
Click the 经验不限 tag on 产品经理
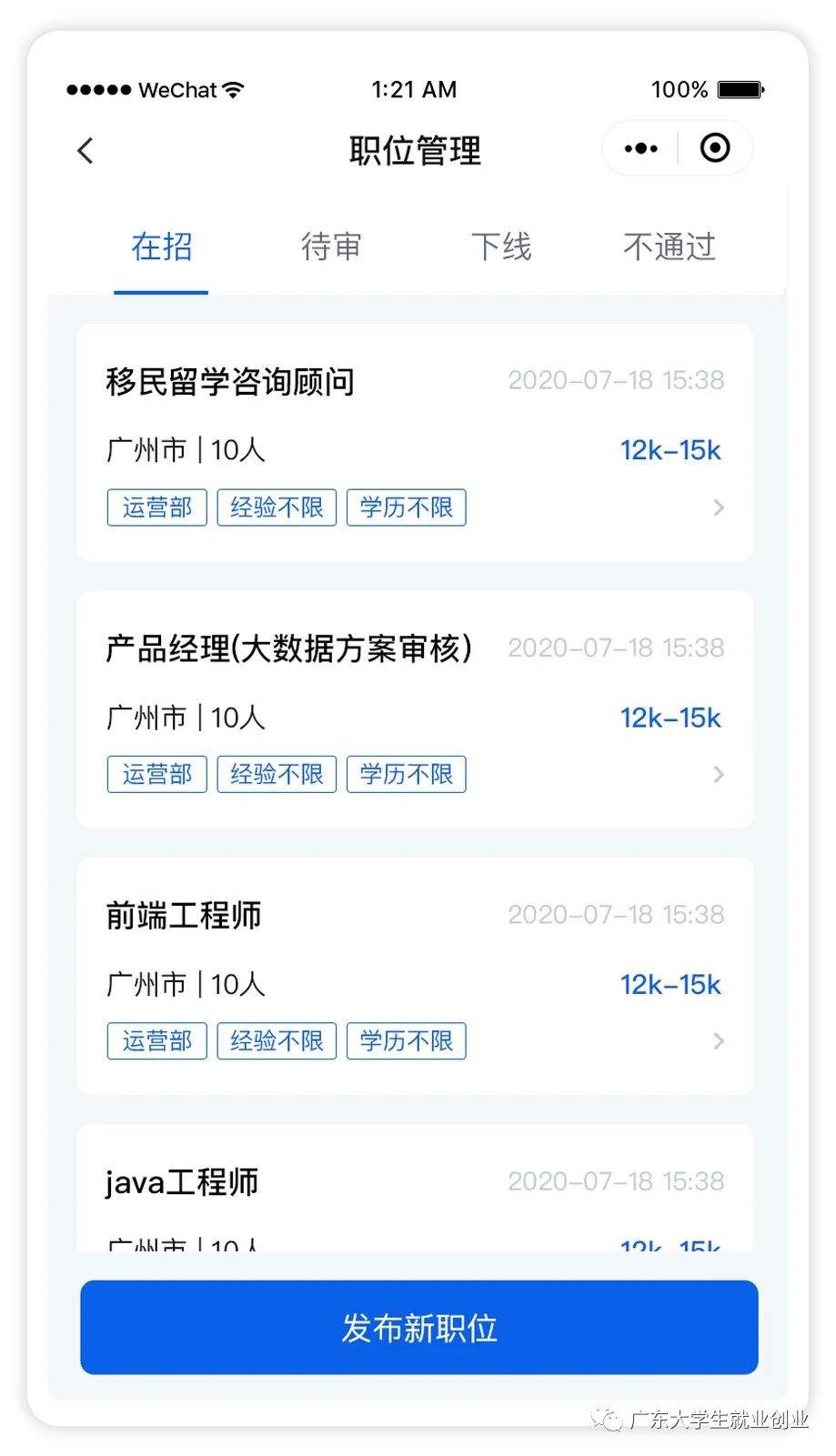[277, 774]
